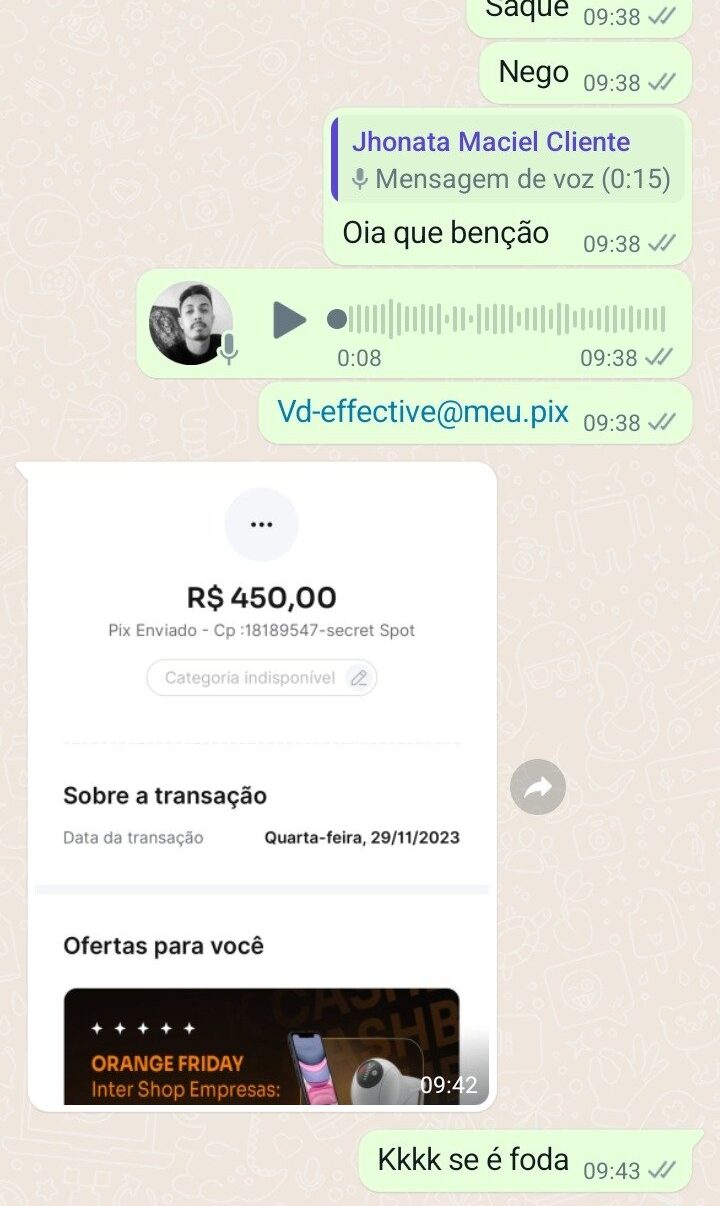Play the 0:08 voice message
Screen dimensions: 720x1206
pos(289,320)
